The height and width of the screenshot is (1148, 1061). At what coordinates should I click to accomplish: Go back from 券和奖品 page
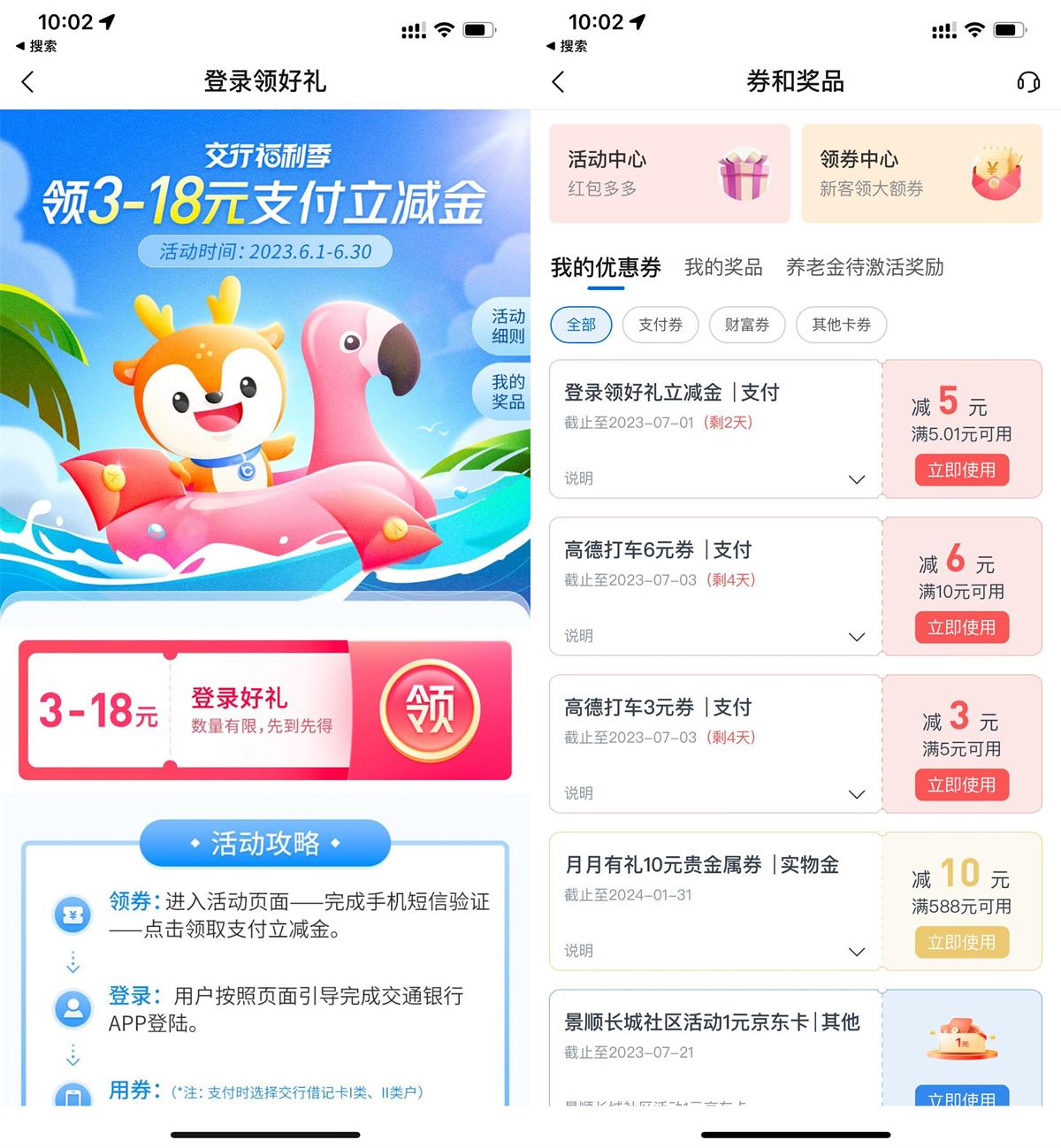coord(558,82)
